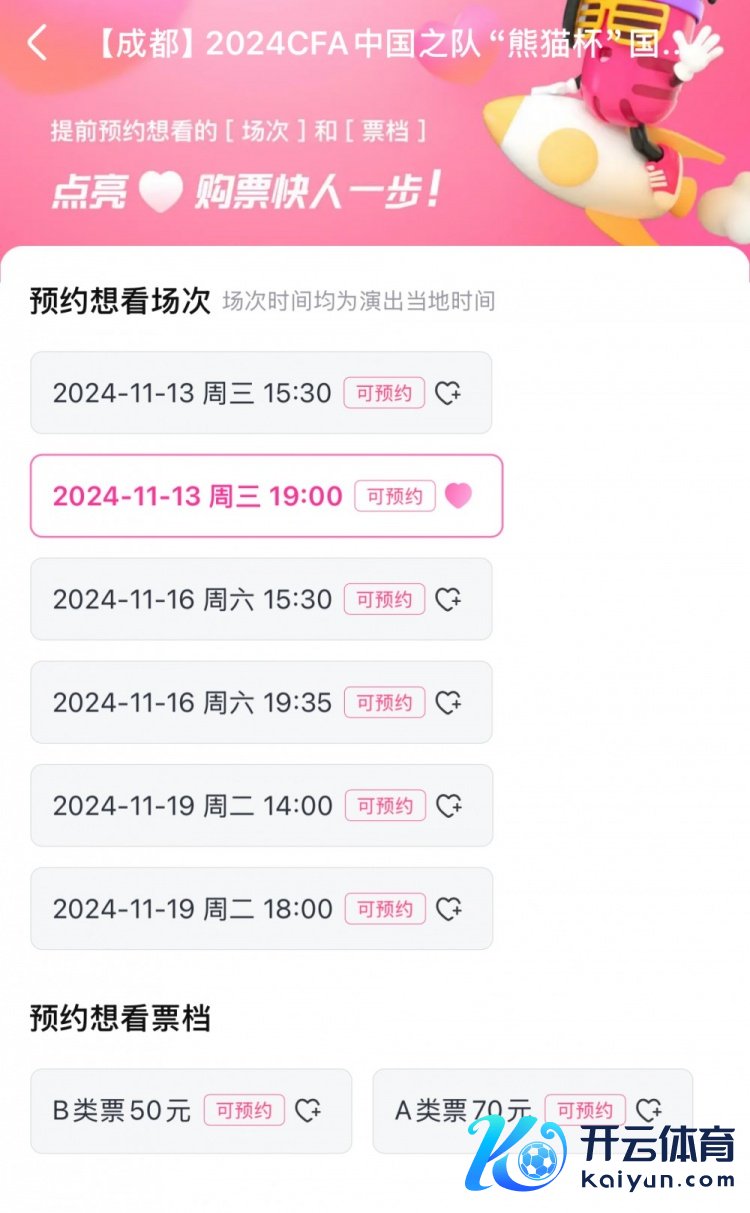
Task: Go back using the top-left arrow
Action: coord(37,44)
